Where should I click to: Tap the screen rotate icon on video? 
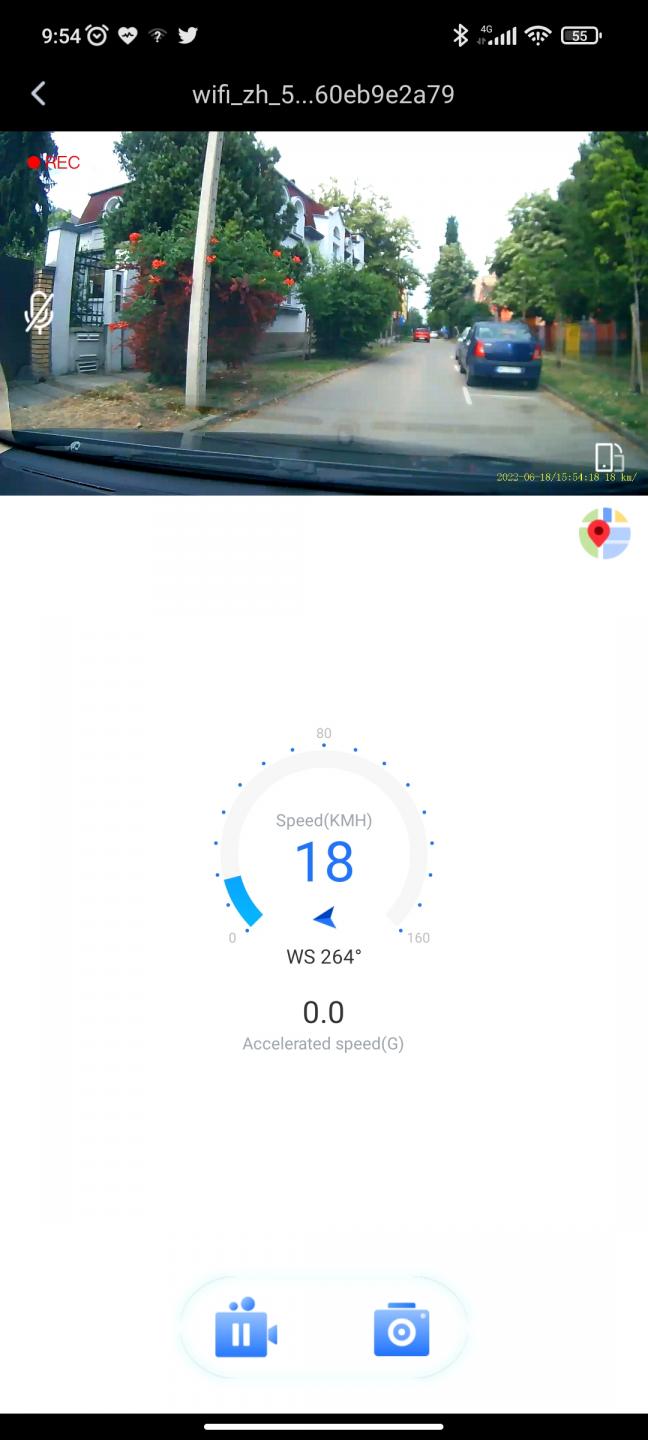pyautogui.click(x=609, y=457)
